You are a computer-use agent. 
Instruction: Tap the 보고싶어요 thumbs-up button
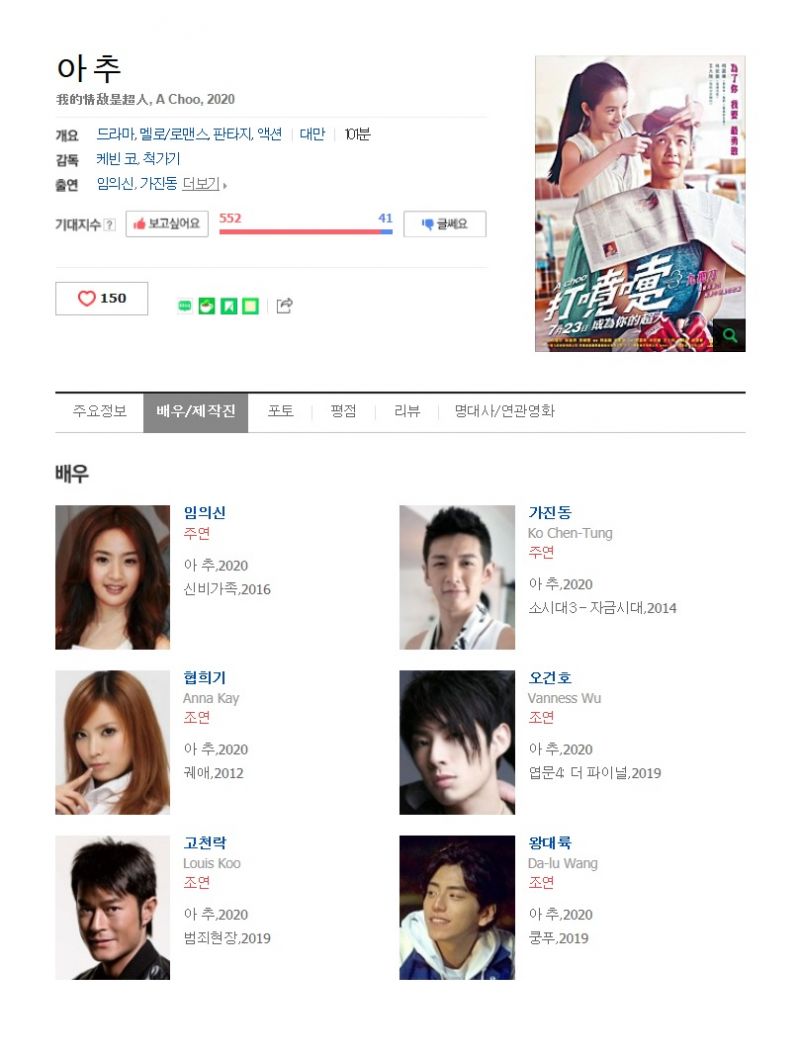167,224
